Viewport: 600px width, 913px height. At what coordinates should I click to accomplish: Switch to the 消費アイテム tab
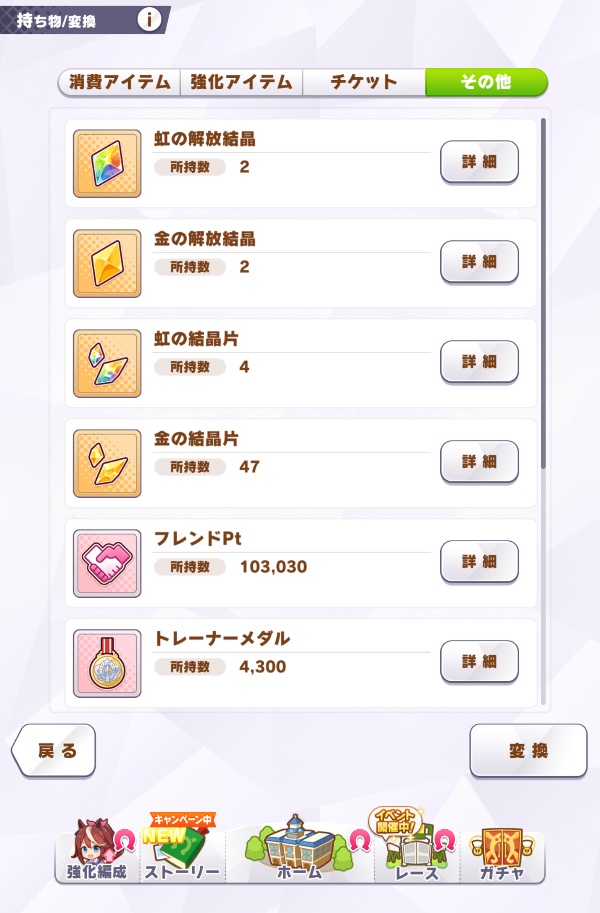click(x=119, y=82)
